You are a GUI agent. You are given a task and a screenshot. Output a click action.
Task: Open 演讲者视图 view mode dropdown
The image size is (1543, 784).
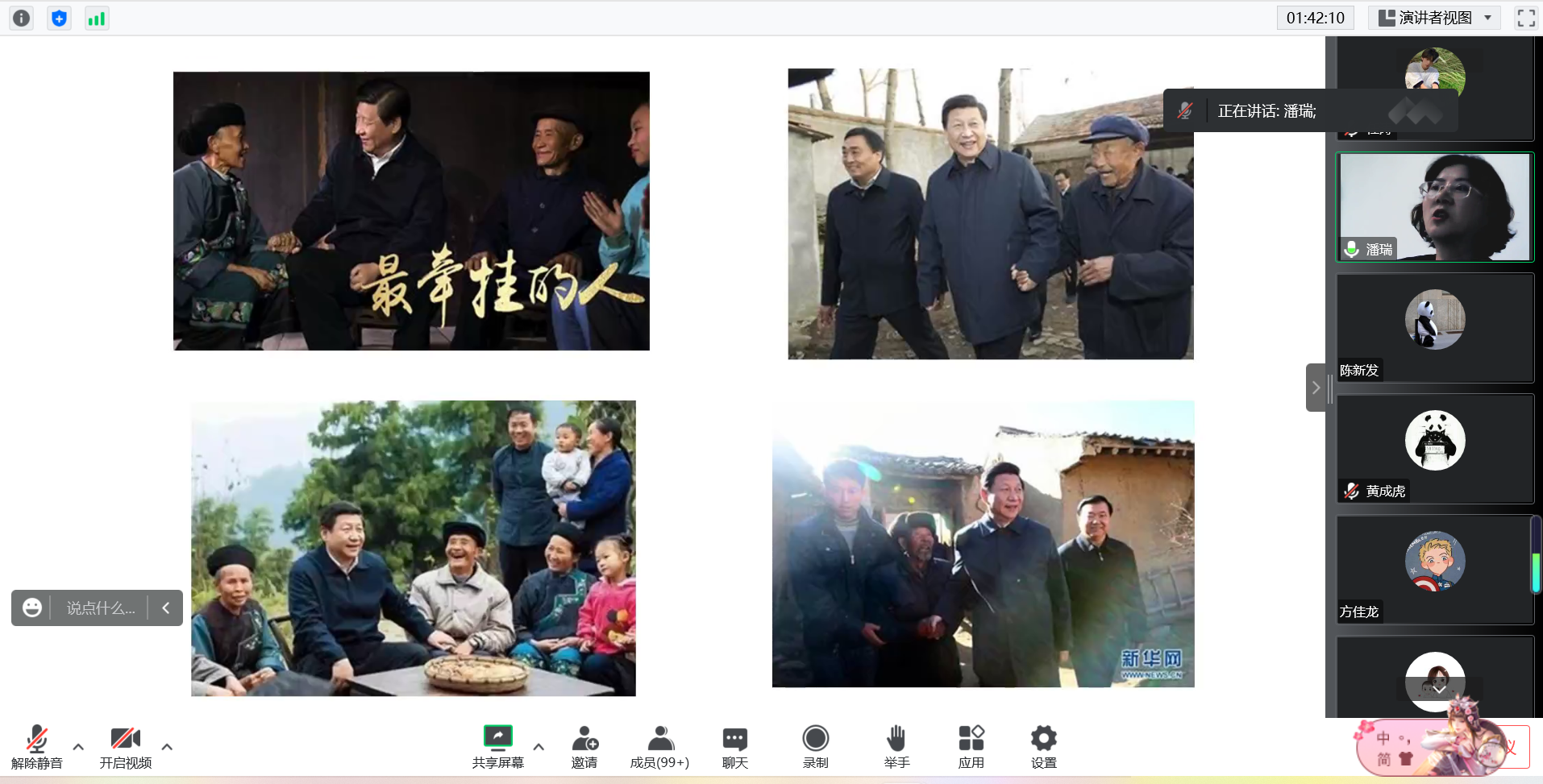1434,18
